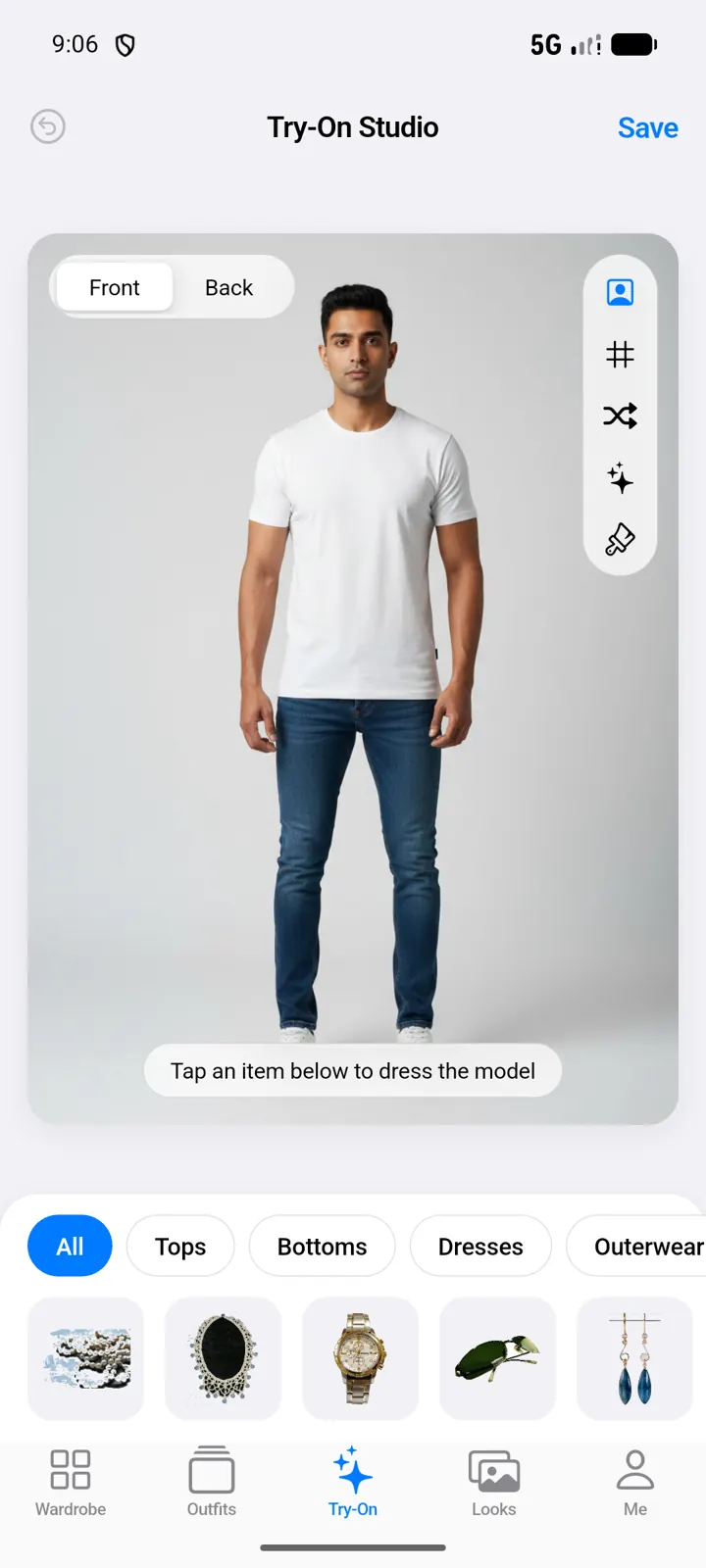This screenshot has width=706, height=1568.
Task: Shuffle the outfit randomly
Action: 620,416
